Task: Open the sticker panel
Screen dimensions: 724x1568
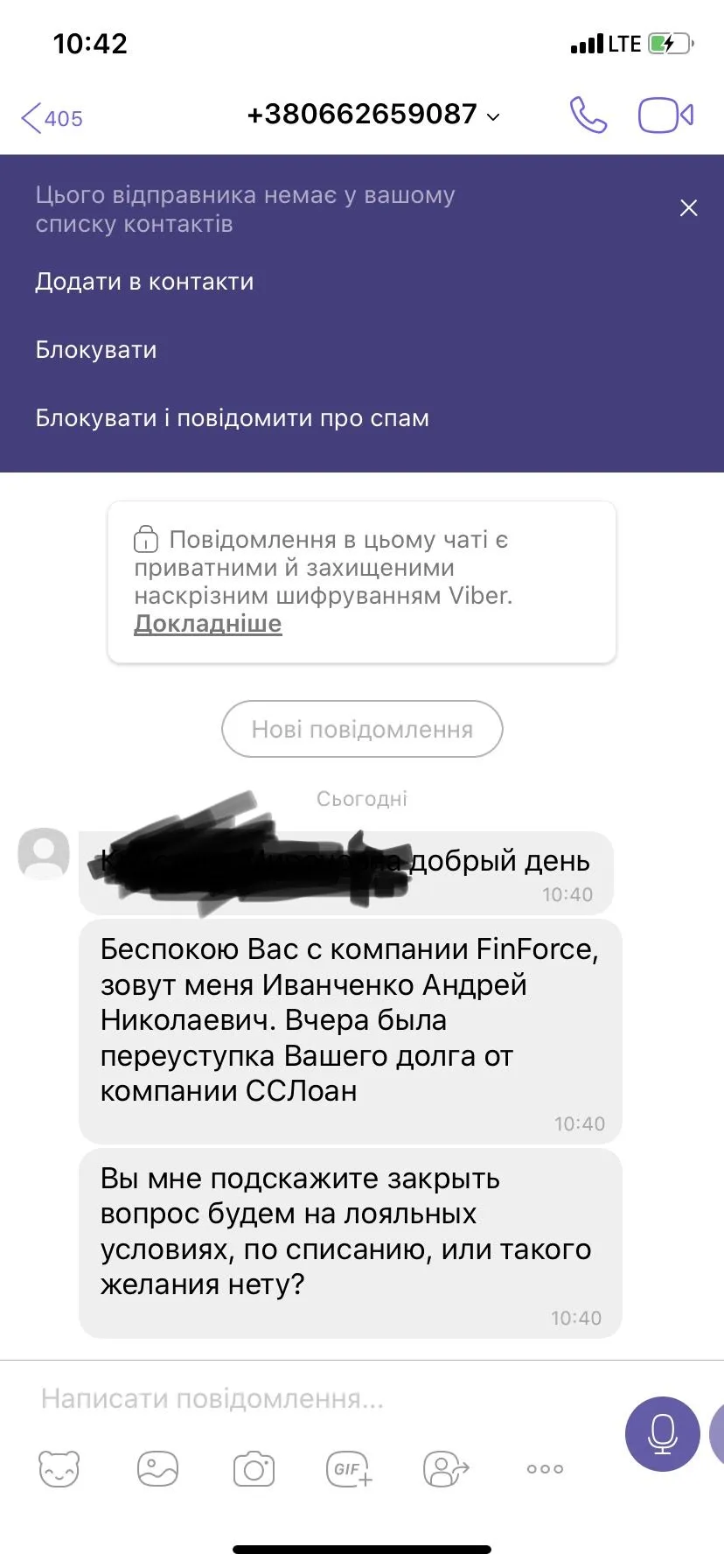Action: coord(59,1469)
